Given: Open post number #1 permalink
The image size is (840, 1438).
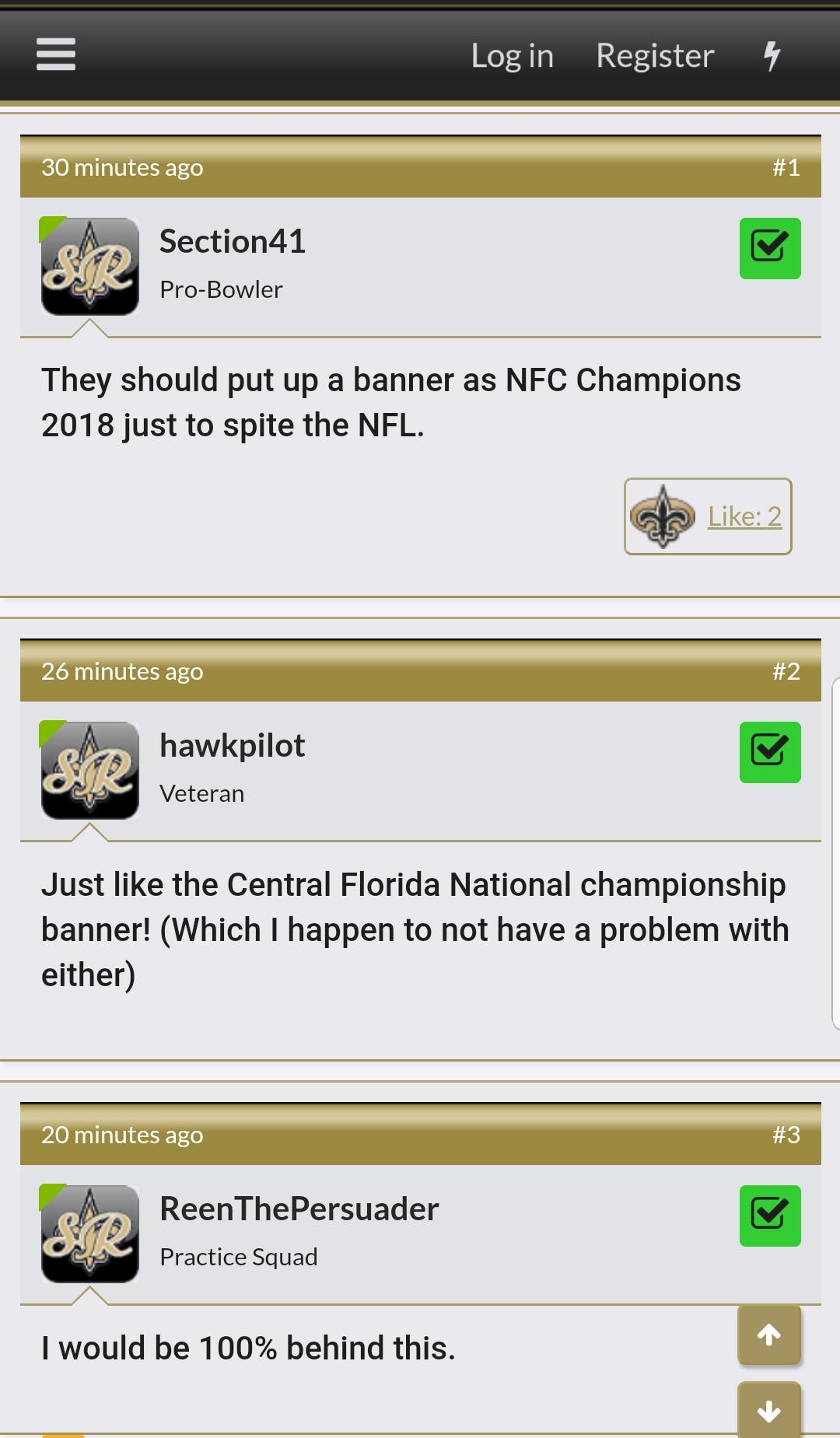Looking at the screenshot, I should click(786, 167).
